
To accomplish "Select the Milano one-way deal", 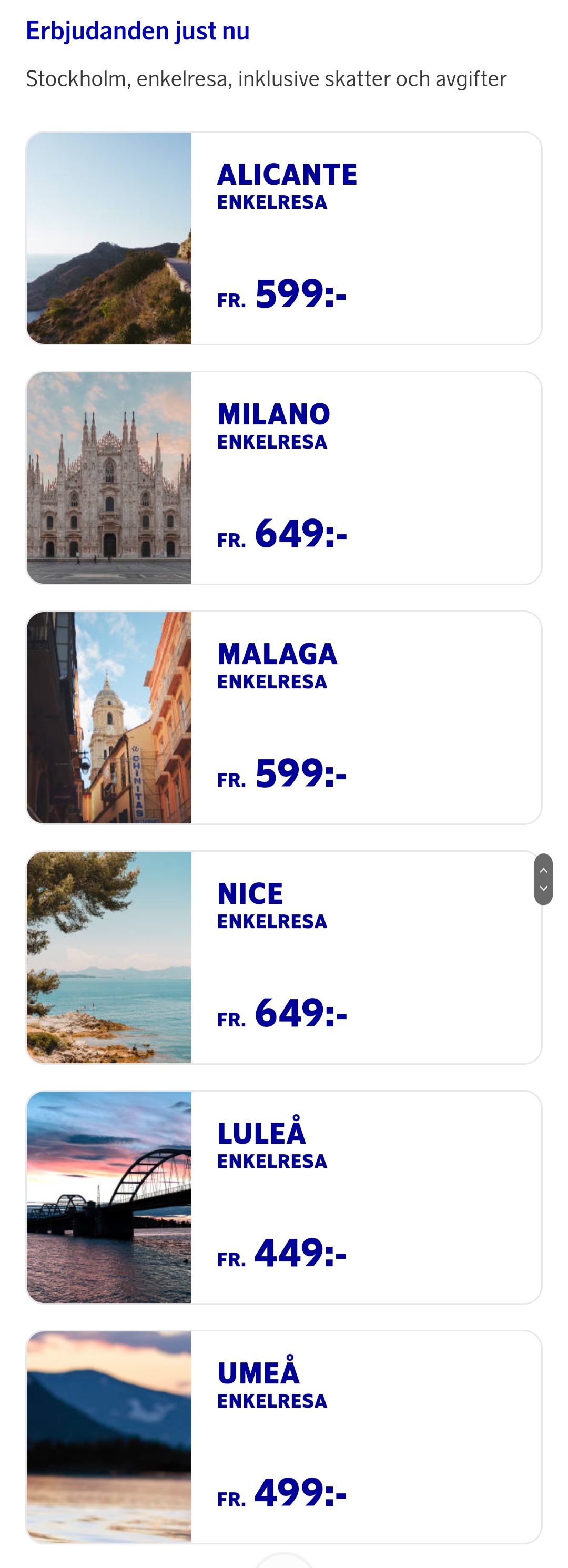I will click(x=283, y=478).
